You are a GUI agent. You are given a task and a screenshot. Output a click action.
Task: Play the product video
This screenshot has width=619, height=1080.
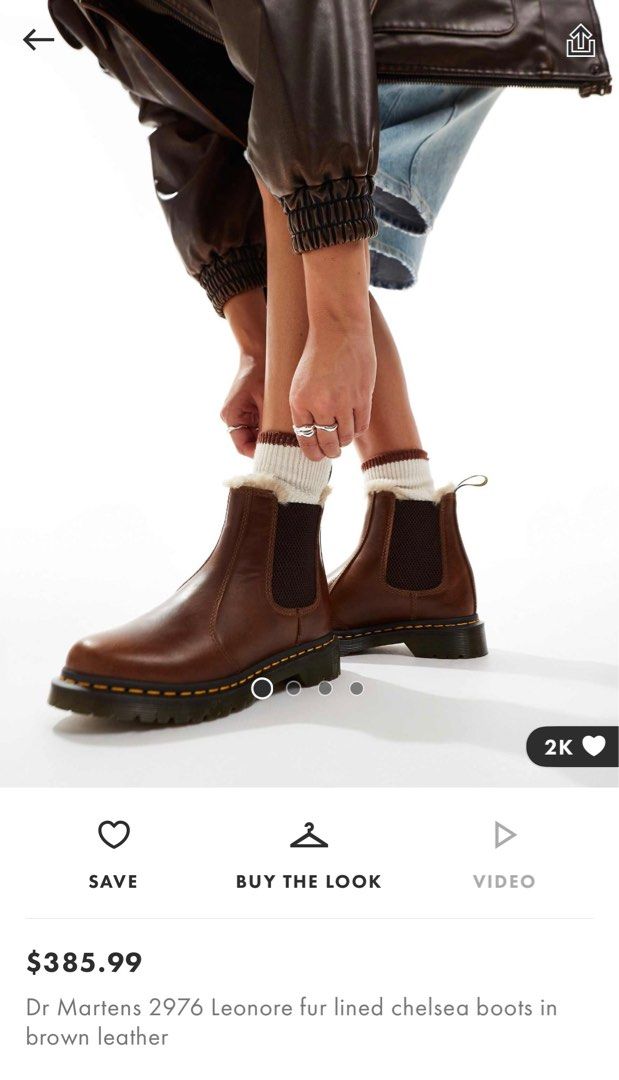click(504, 852)
